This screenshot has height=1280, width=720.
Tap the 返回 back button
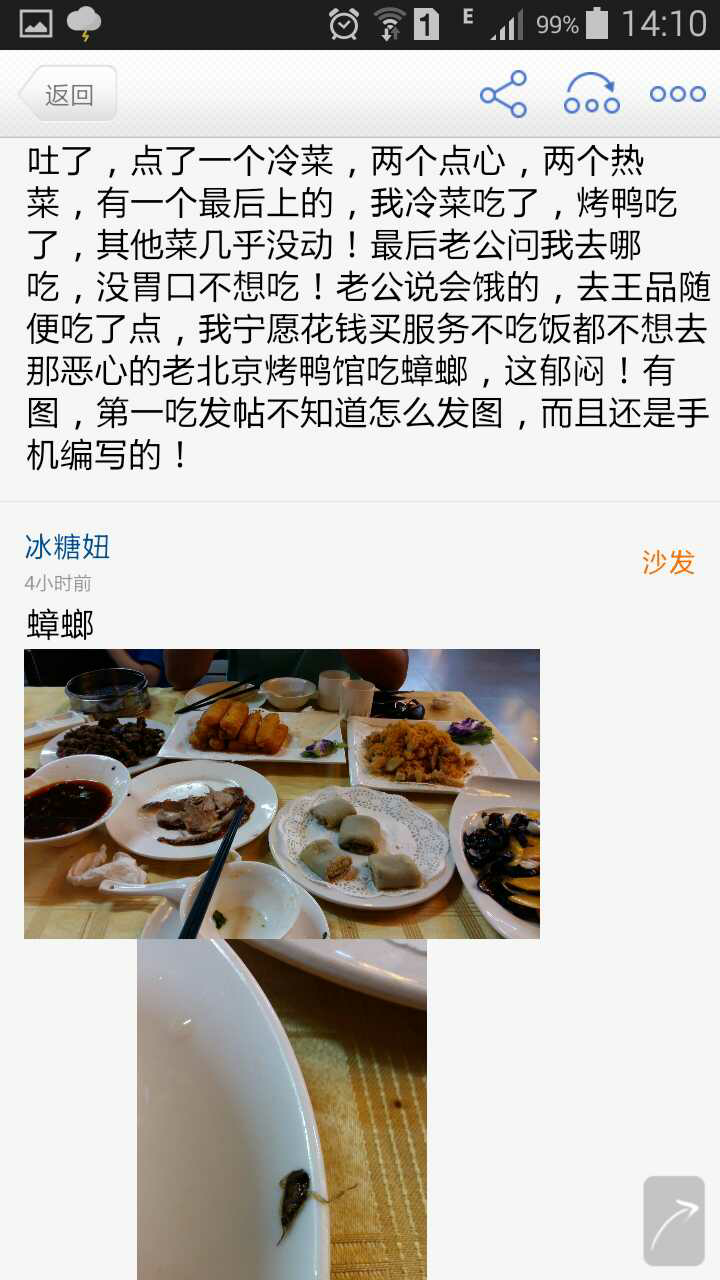click(x=68, y=94)
